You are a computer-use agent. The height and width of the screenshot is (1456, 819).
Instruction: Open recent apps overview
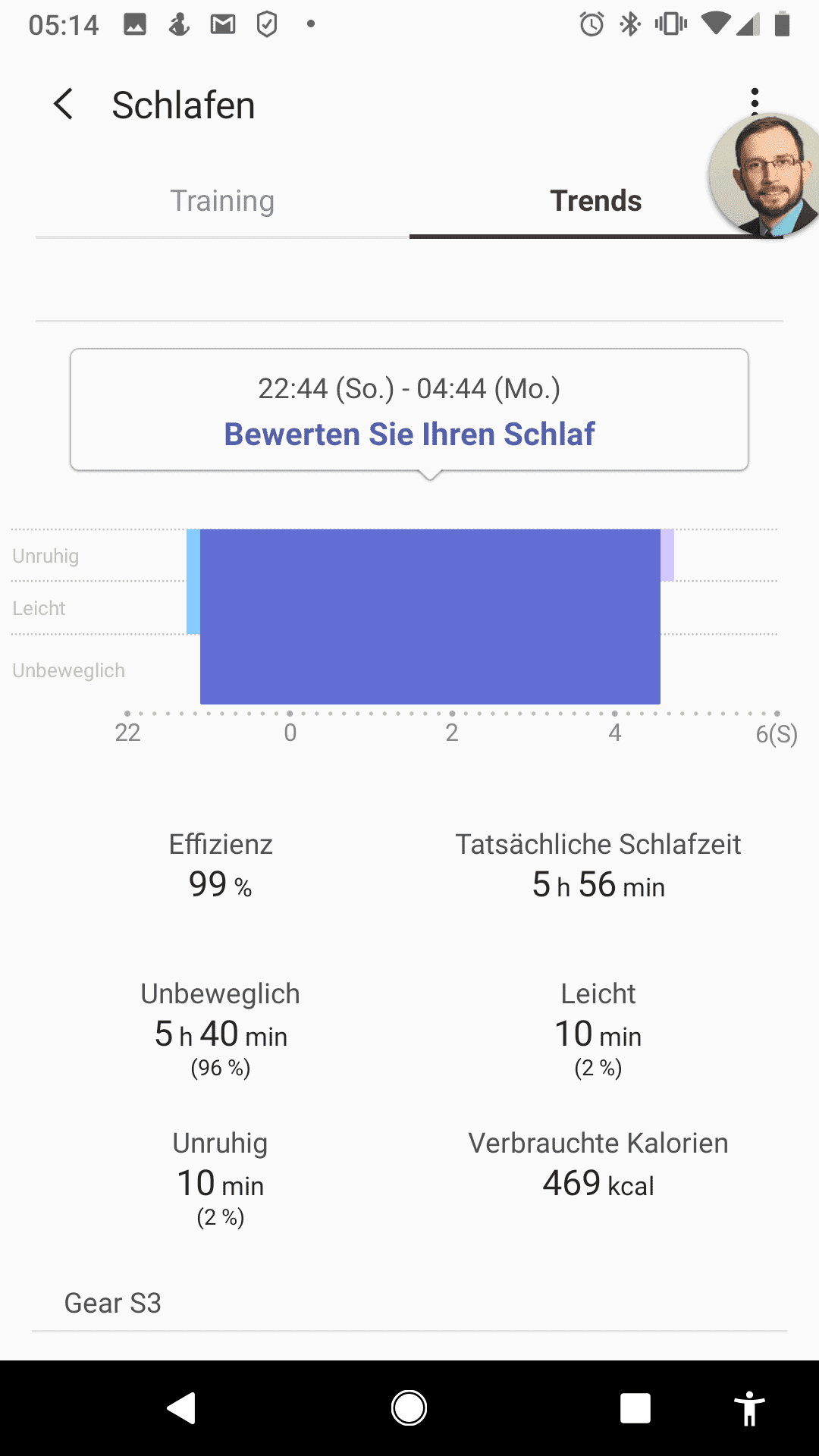click(x=635, y=1408)
